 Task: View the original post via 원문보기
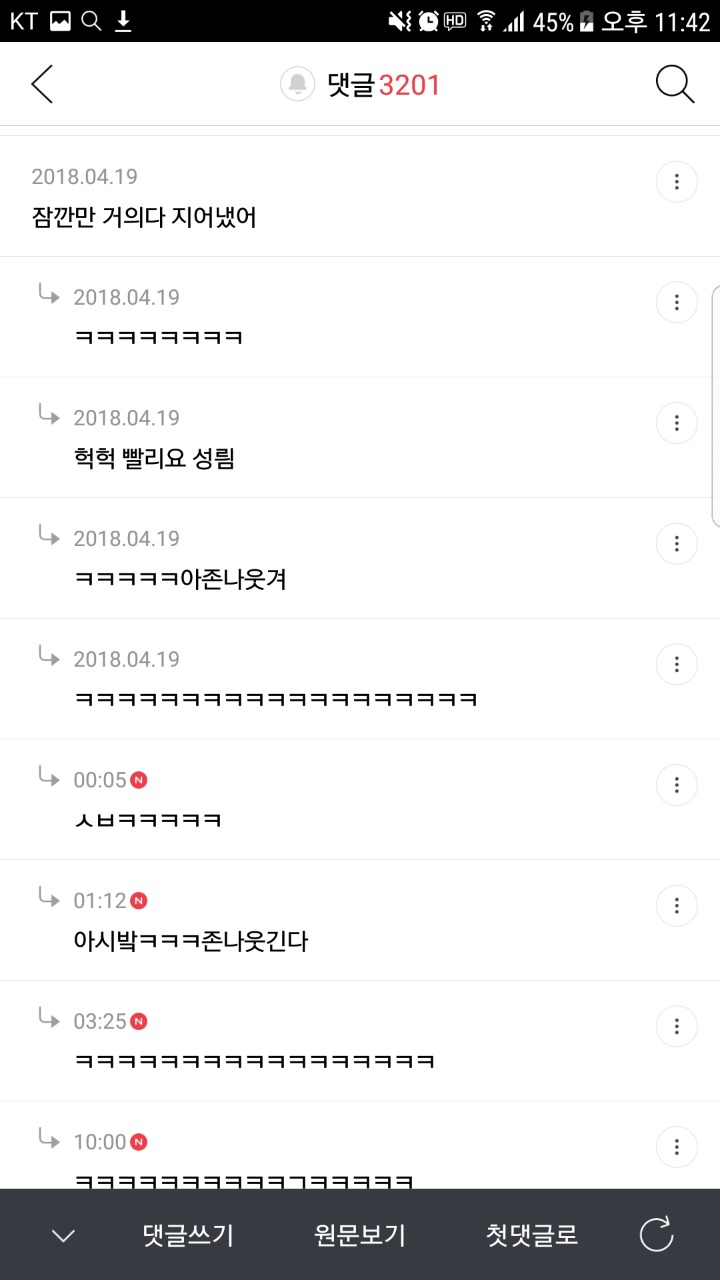point(360,1236)
